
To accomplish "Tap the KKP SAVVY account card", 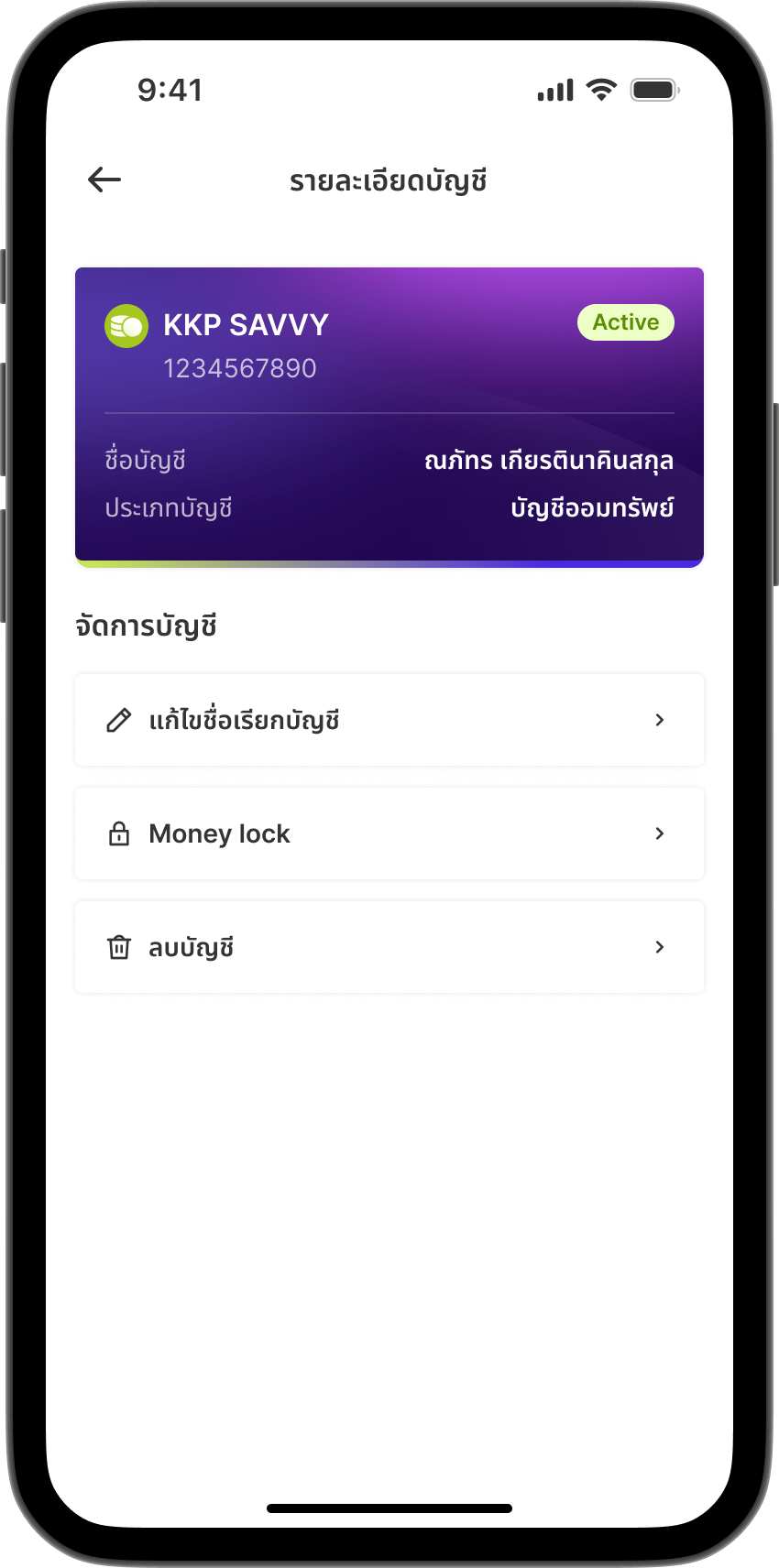I will point(389,418).
